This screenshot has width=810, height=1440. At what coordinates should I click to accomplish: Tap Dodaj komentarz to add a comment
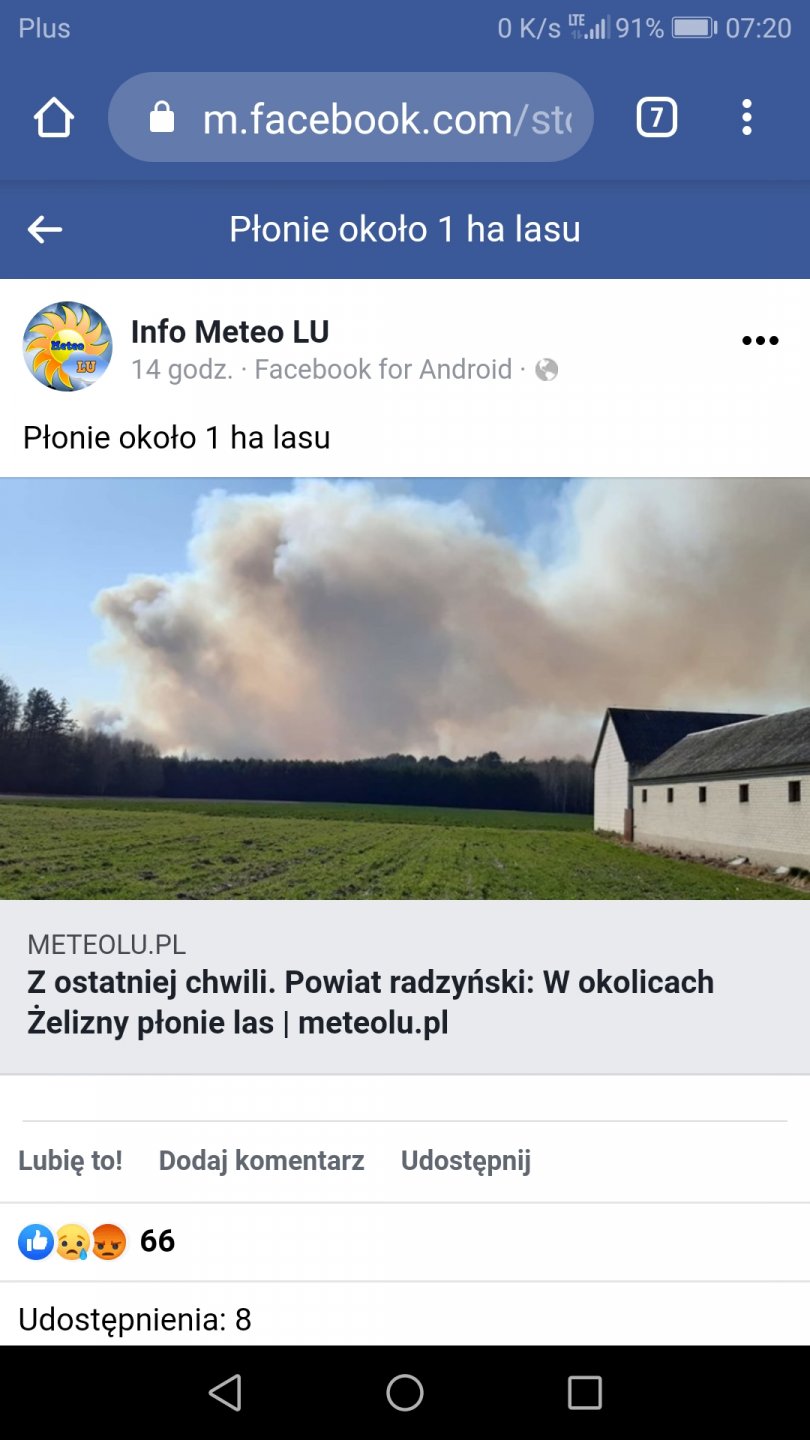point(261,1161)
